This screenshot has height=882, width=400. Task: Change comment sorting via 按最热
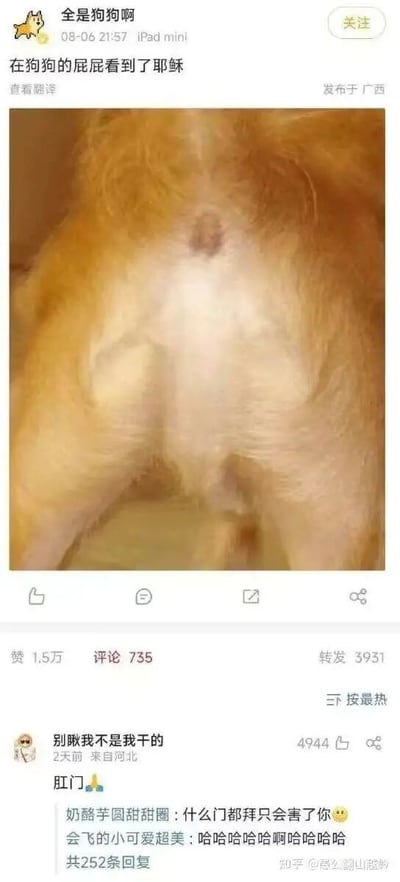(357, 699)
